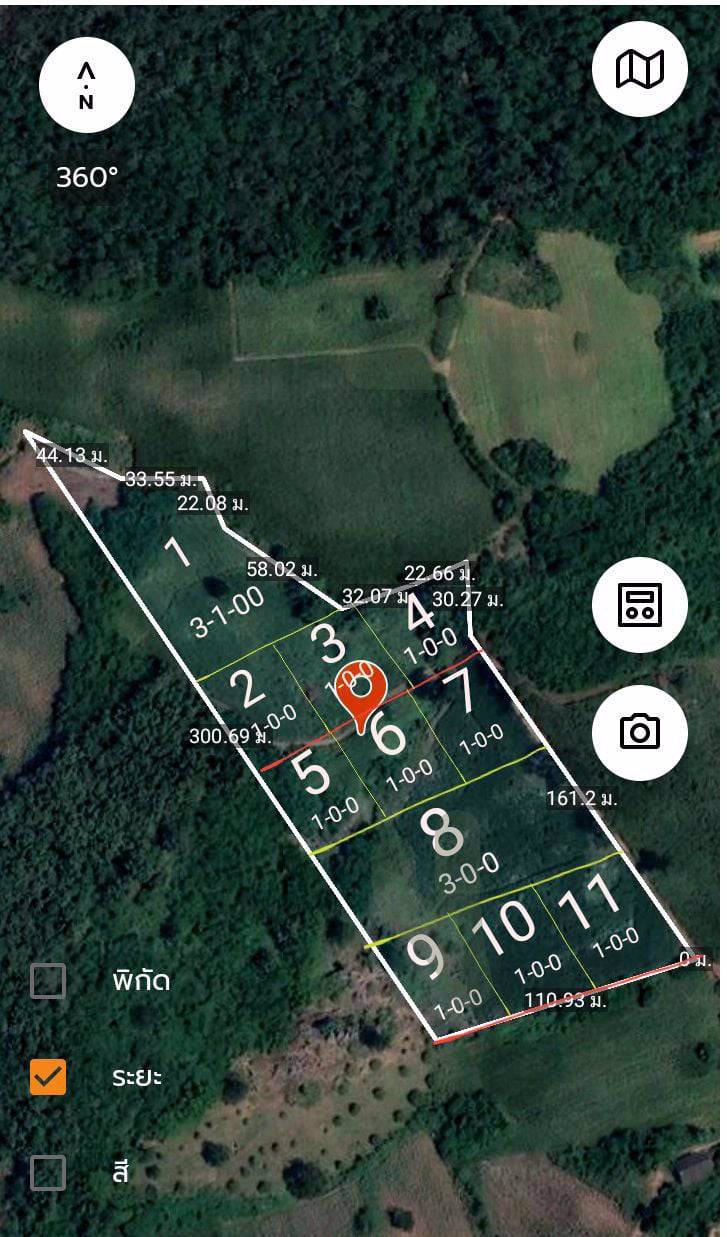Viewport: 727px width, 1237px height.
Task: Enable the พิกัด checkbox
Action: coord(48,981)
